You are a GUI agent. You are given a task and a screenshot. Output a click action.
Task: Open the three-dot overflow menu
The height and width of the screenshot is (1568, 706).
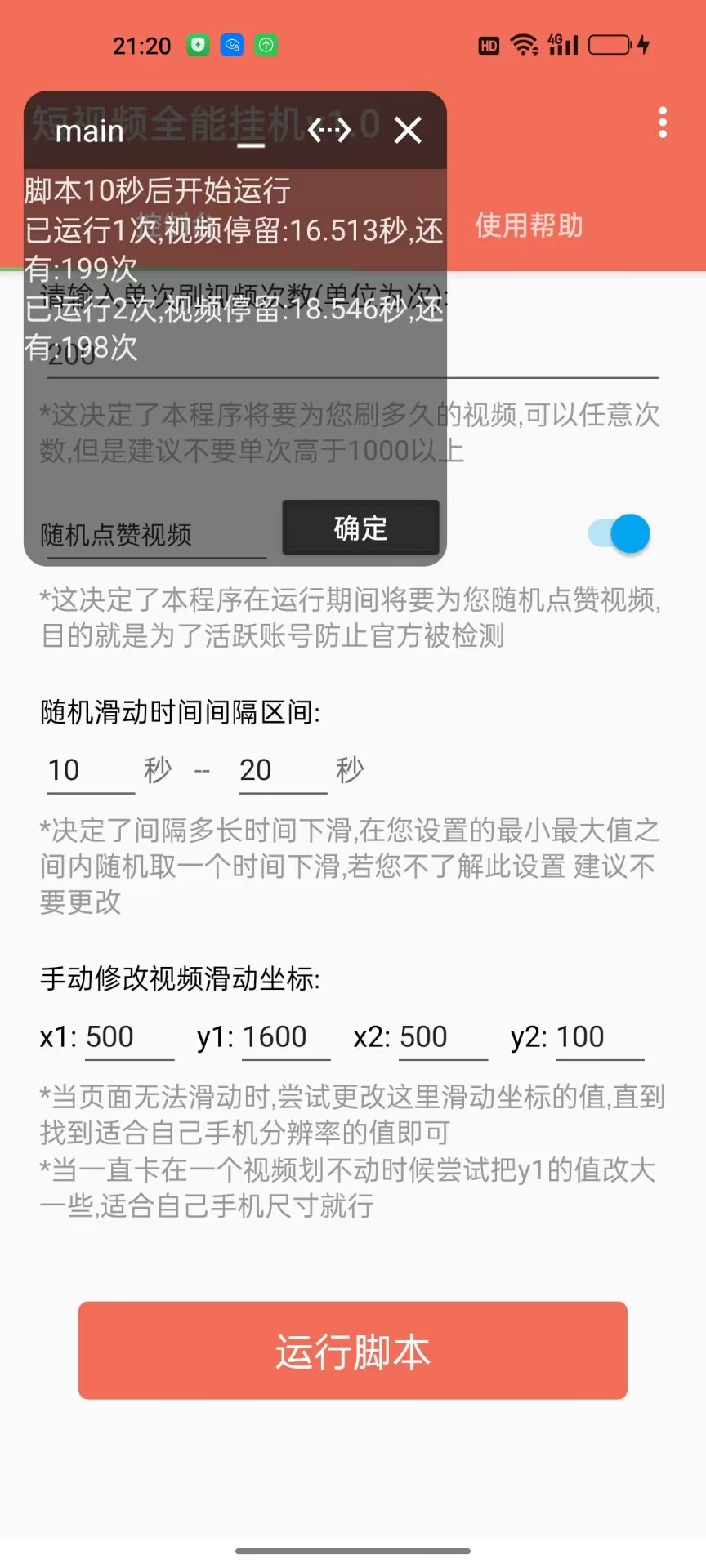662,122
